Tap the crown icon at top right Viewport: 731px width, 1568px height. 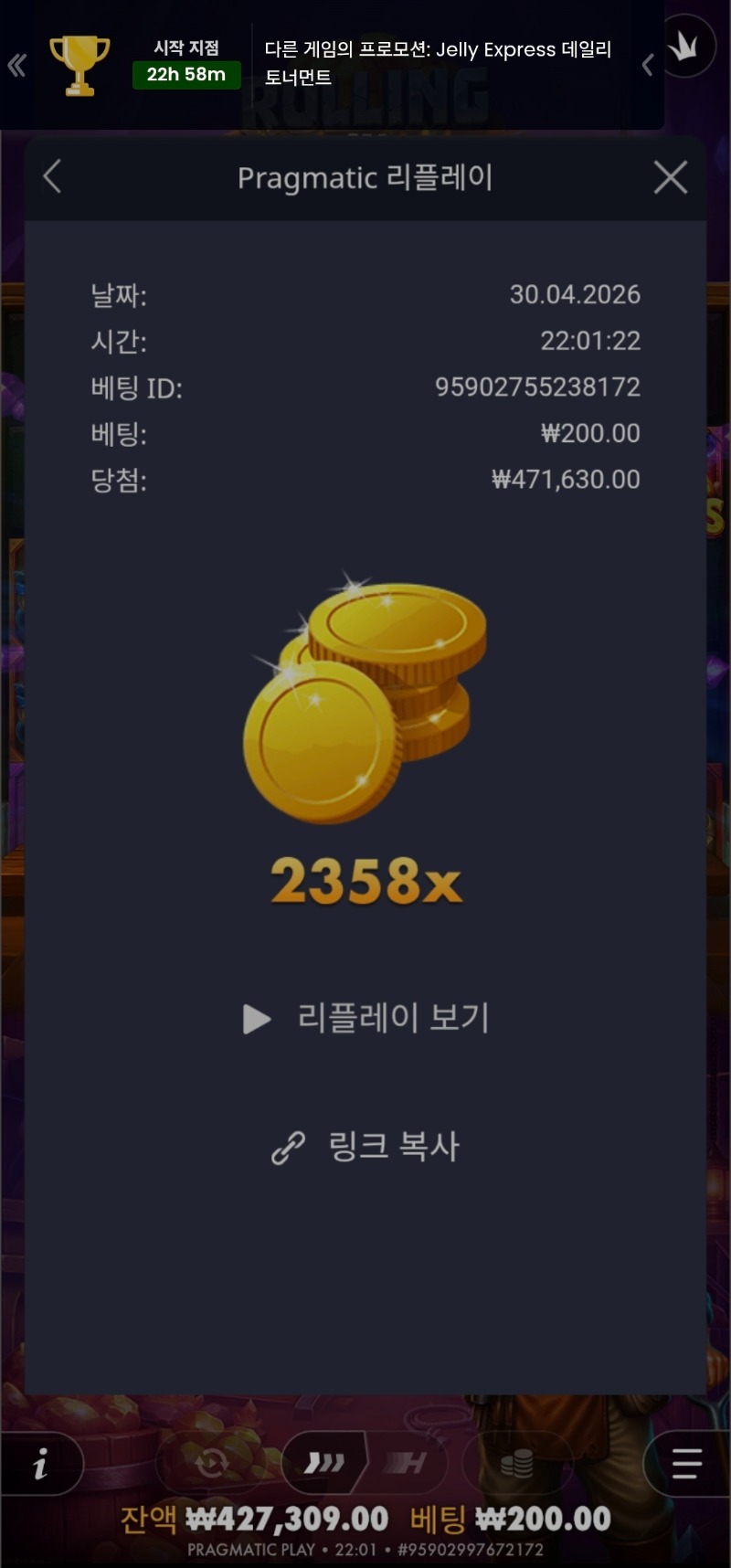click(x=684, y=46)
